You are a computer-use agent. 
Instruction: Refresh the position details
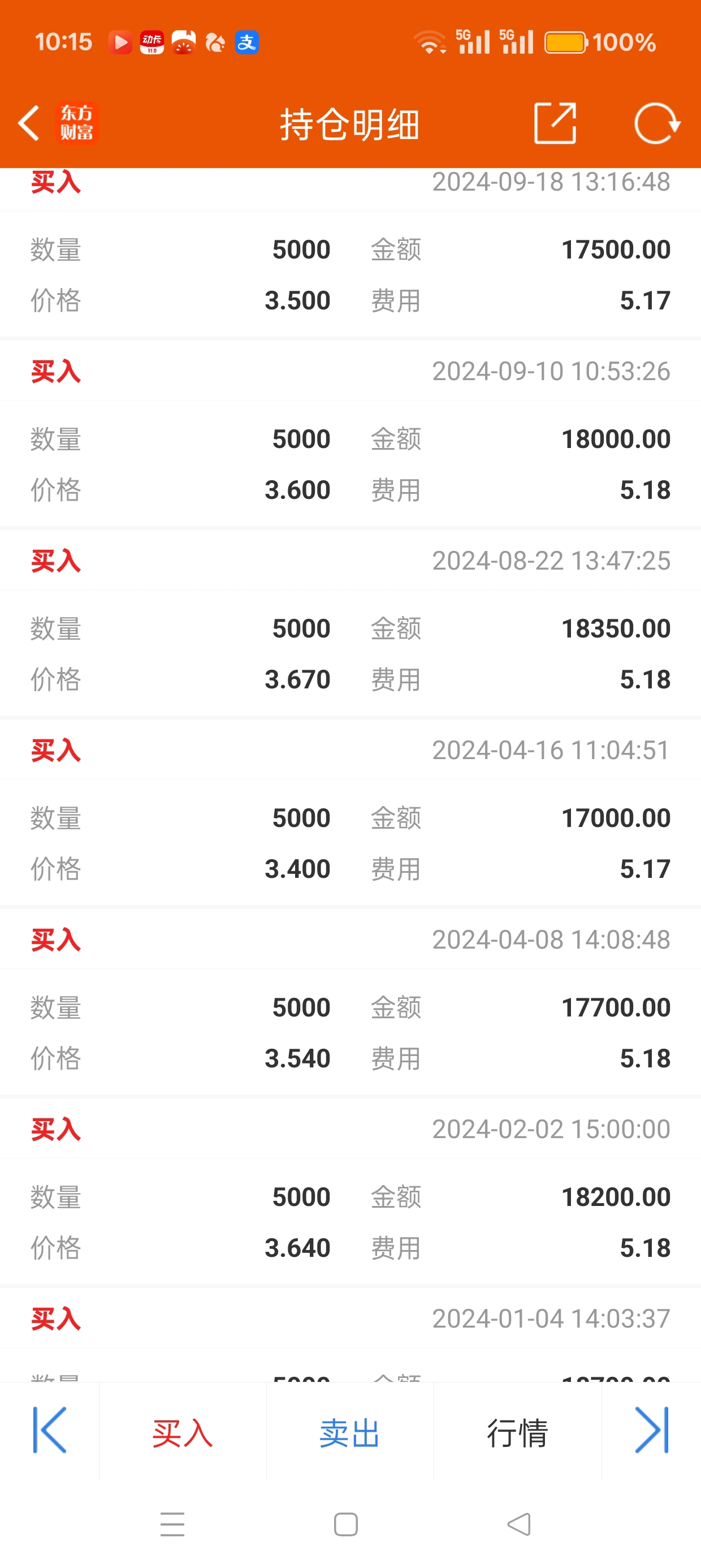pos(656,123)
